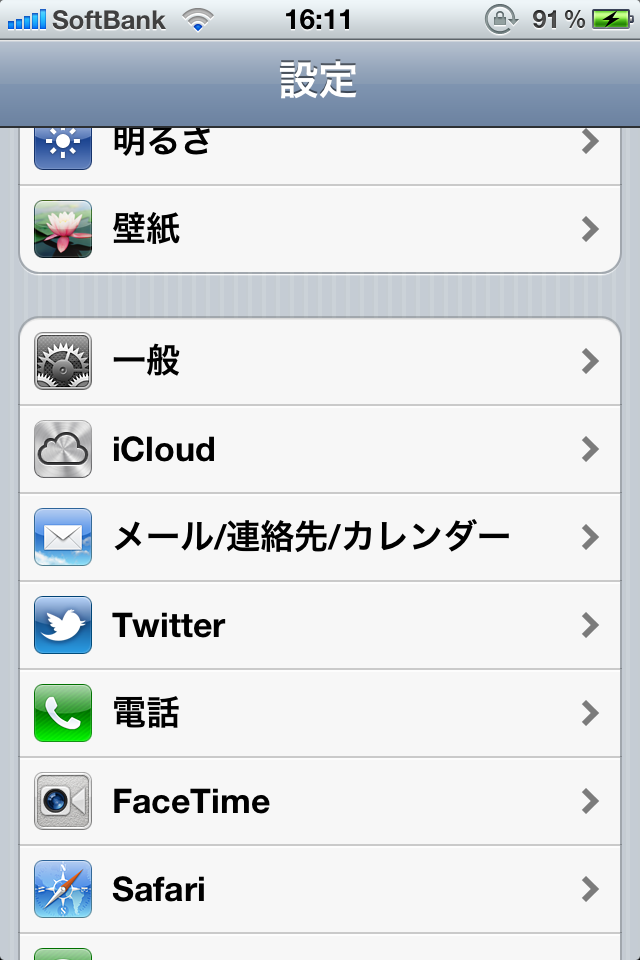Open the 一般 general settings
Viewport: 640px width, 960px height.
click(x=320, y=361)
